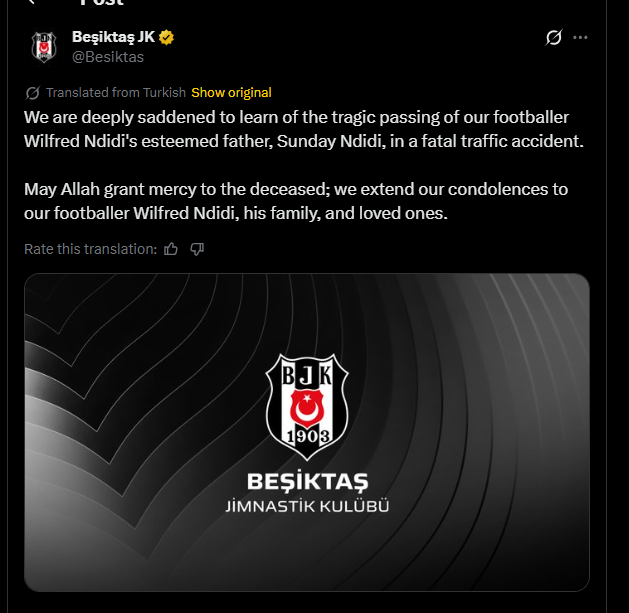Viewport: 629px width, 613px height.
Task: Tap the Grok icon on the post
Action: tap(553, 38)
